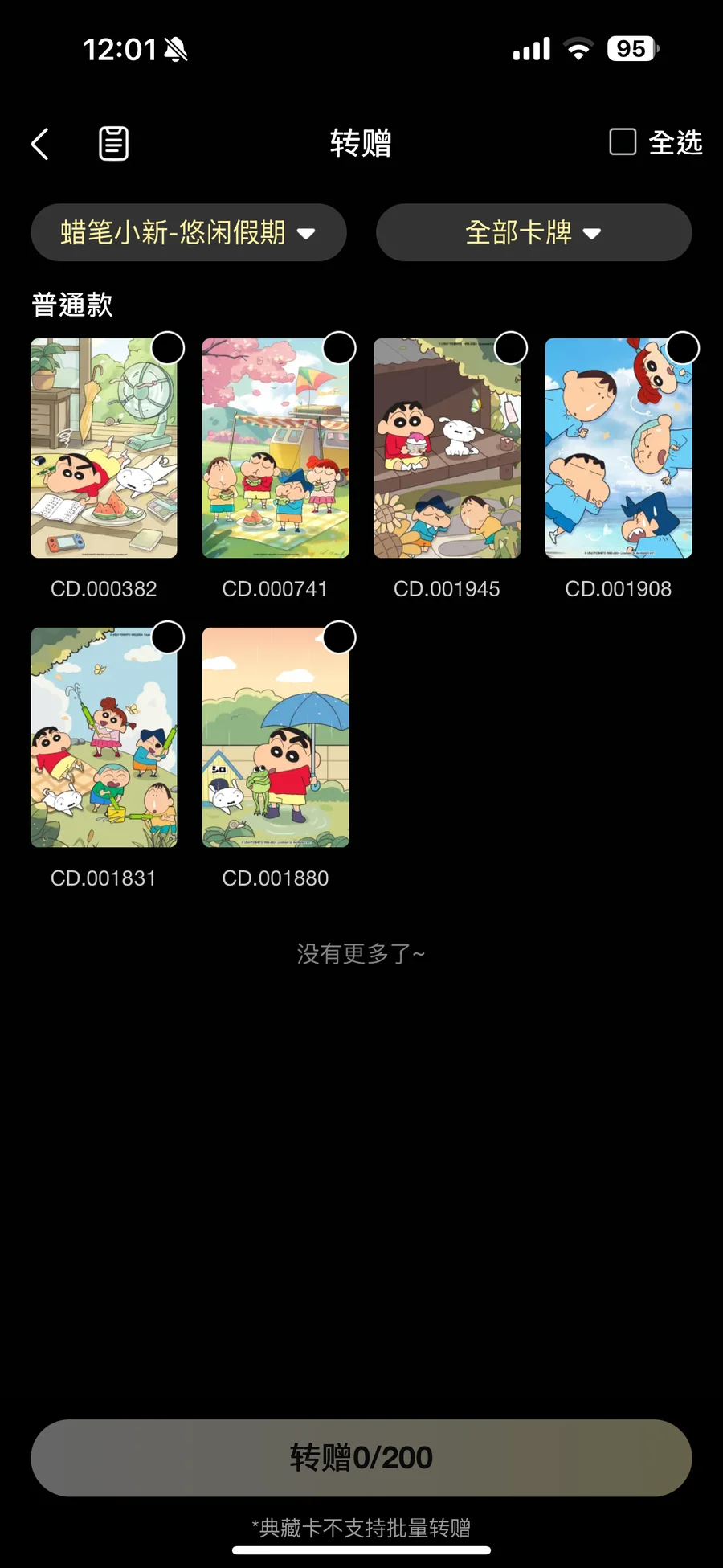Tap the 转赠0/200 transfer button
723x1568 pixels.
pos(361,1457)
